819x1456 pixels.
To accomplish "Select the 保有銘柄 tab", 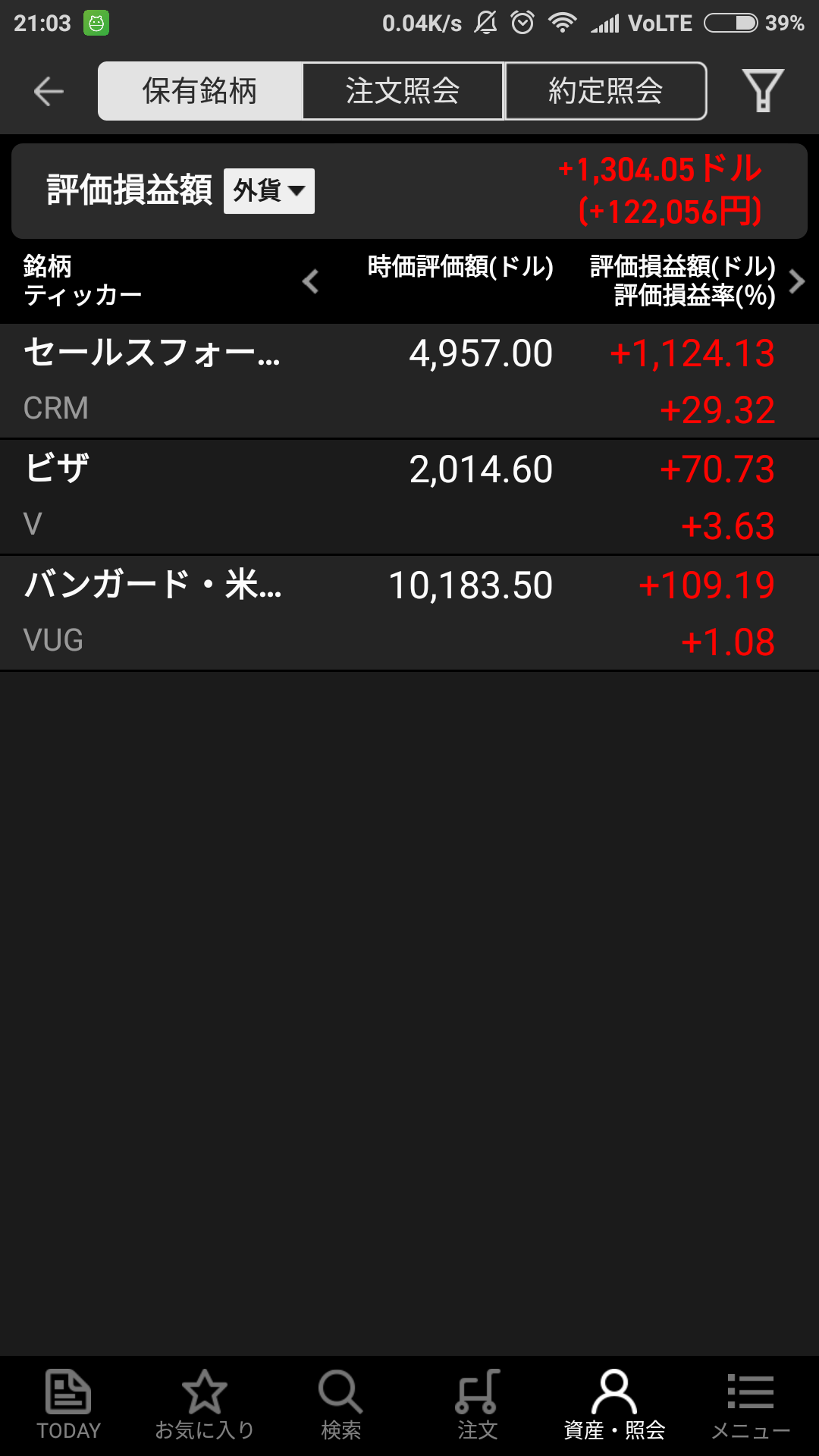I will tap(200, 91).
